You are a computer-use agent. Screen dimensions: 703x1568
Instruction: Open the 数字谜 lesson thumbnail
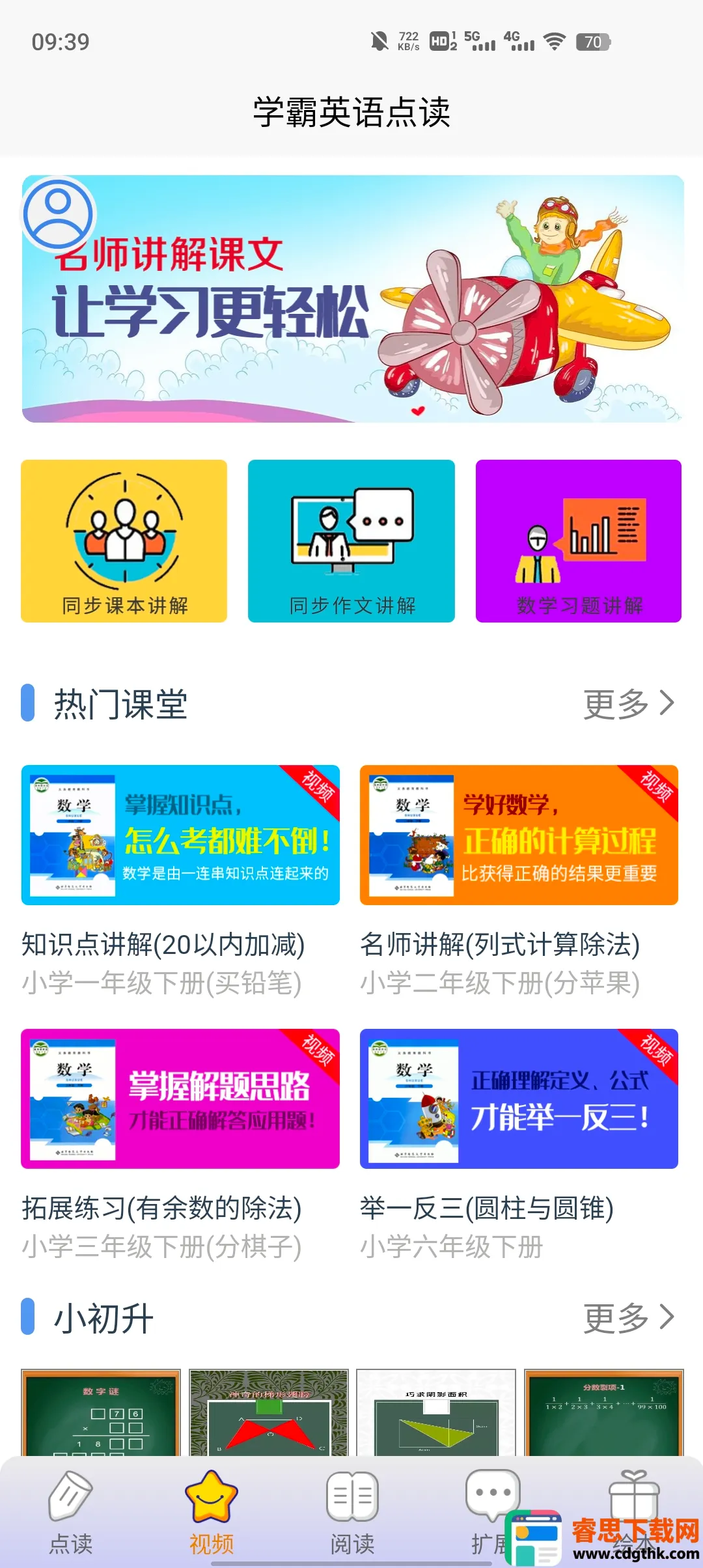point(101,1413)
